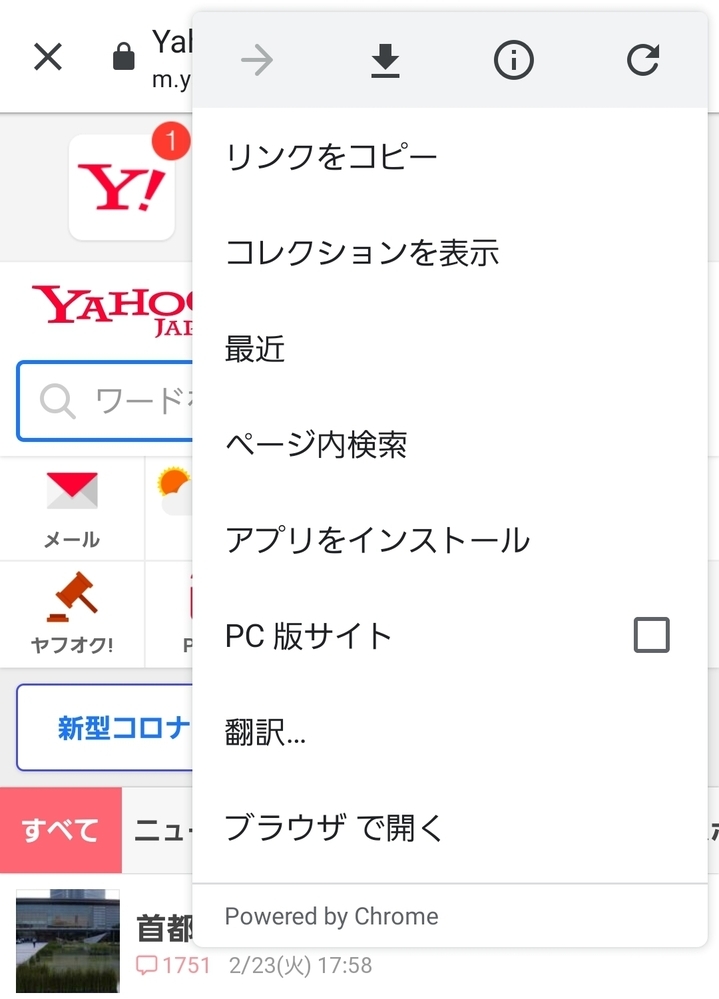Select アプリをインストール

(377, 540)
